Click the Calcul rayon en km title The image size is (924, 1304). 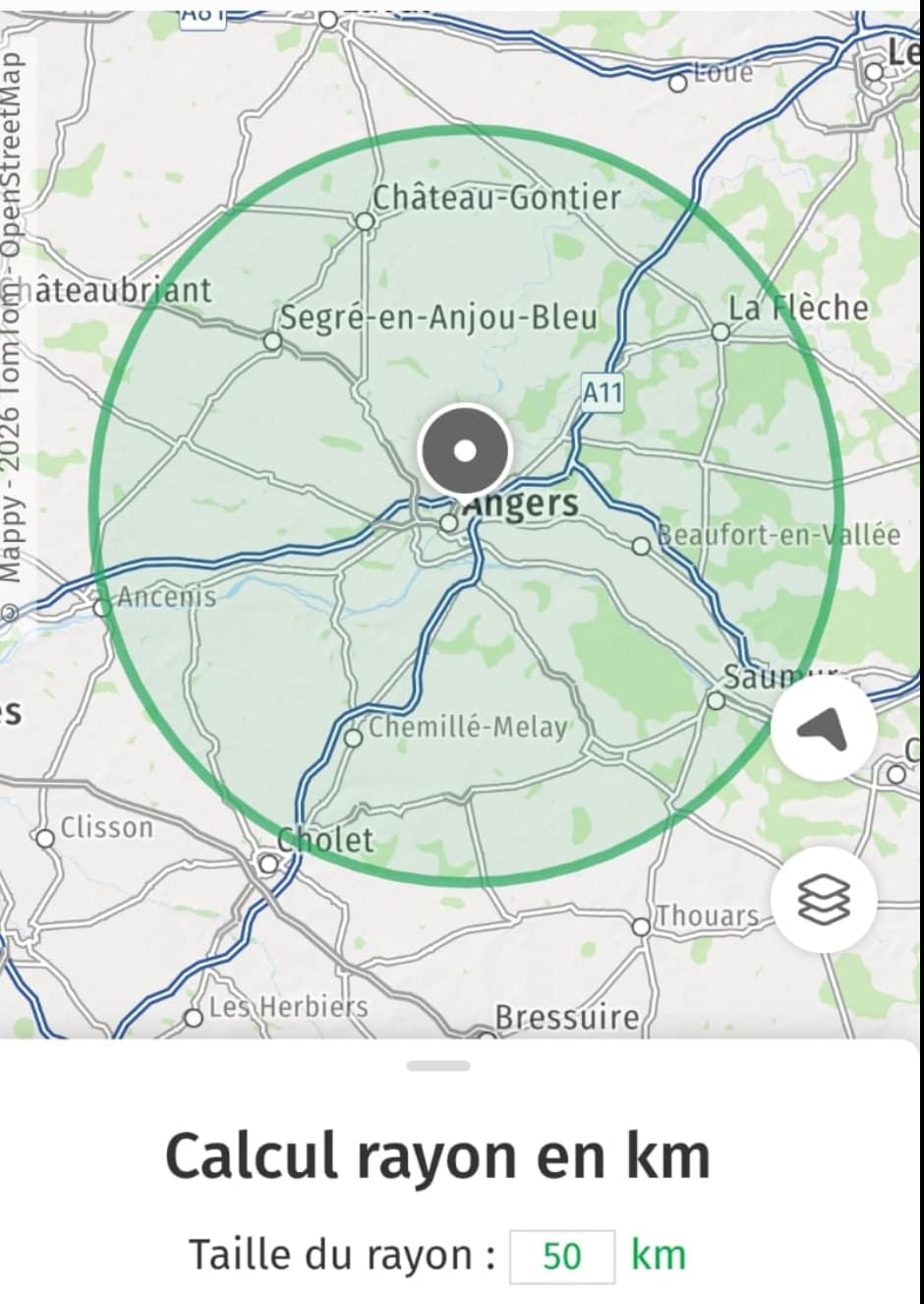435,1154
